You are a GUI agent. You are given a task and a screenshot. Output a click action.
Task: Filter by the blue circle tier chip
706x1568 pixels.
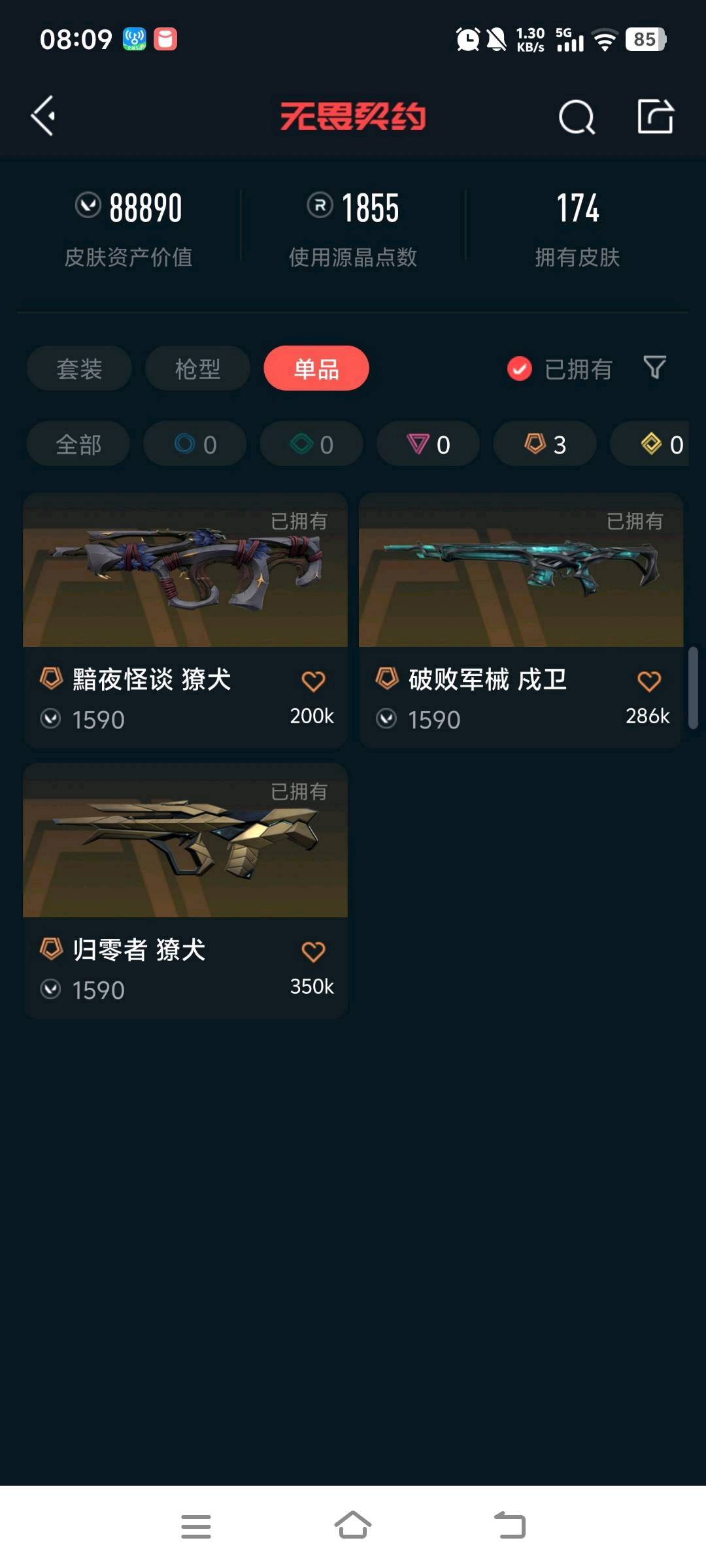[195, 444]
